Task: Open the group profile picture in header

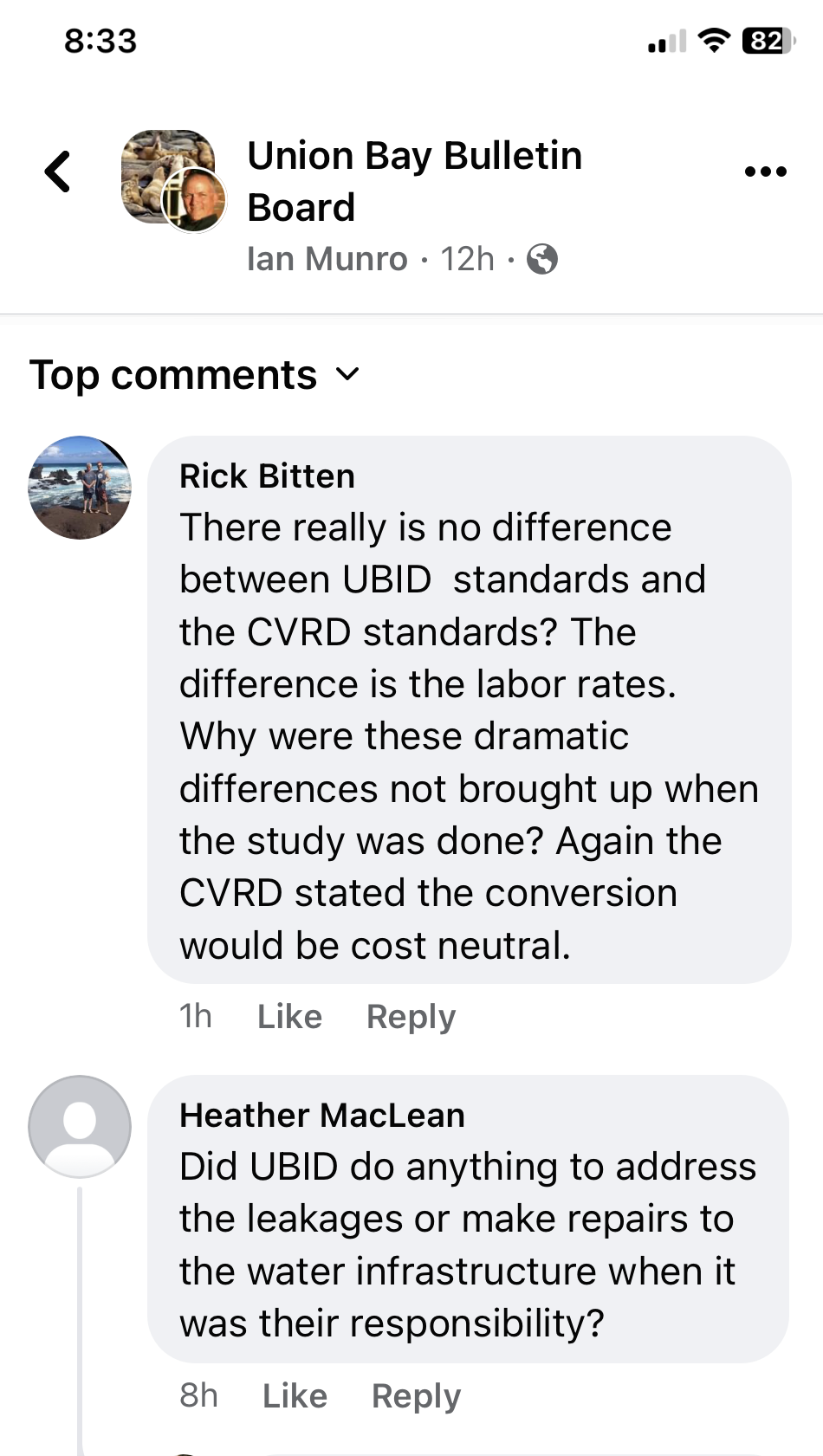Action: click(165, 171)
